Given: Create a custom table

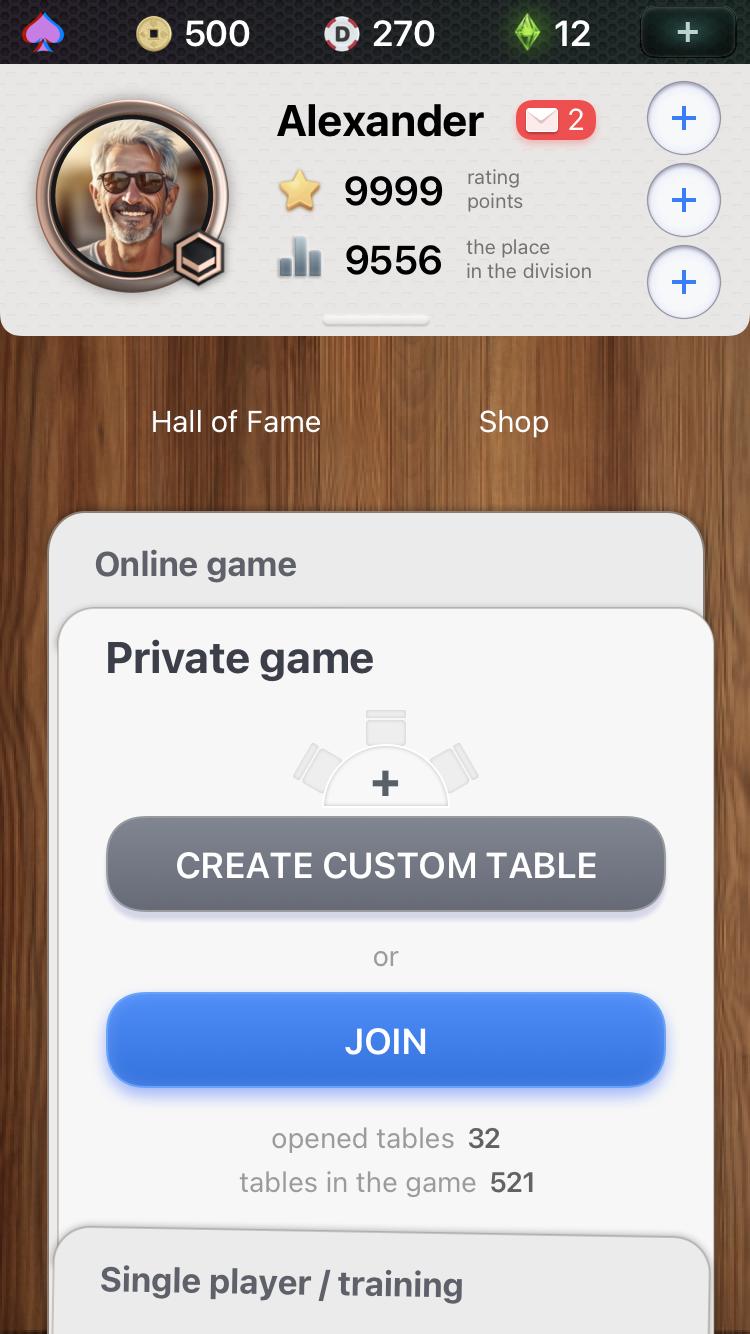Looking at the screenshot, I should click(x=386, y=865).
